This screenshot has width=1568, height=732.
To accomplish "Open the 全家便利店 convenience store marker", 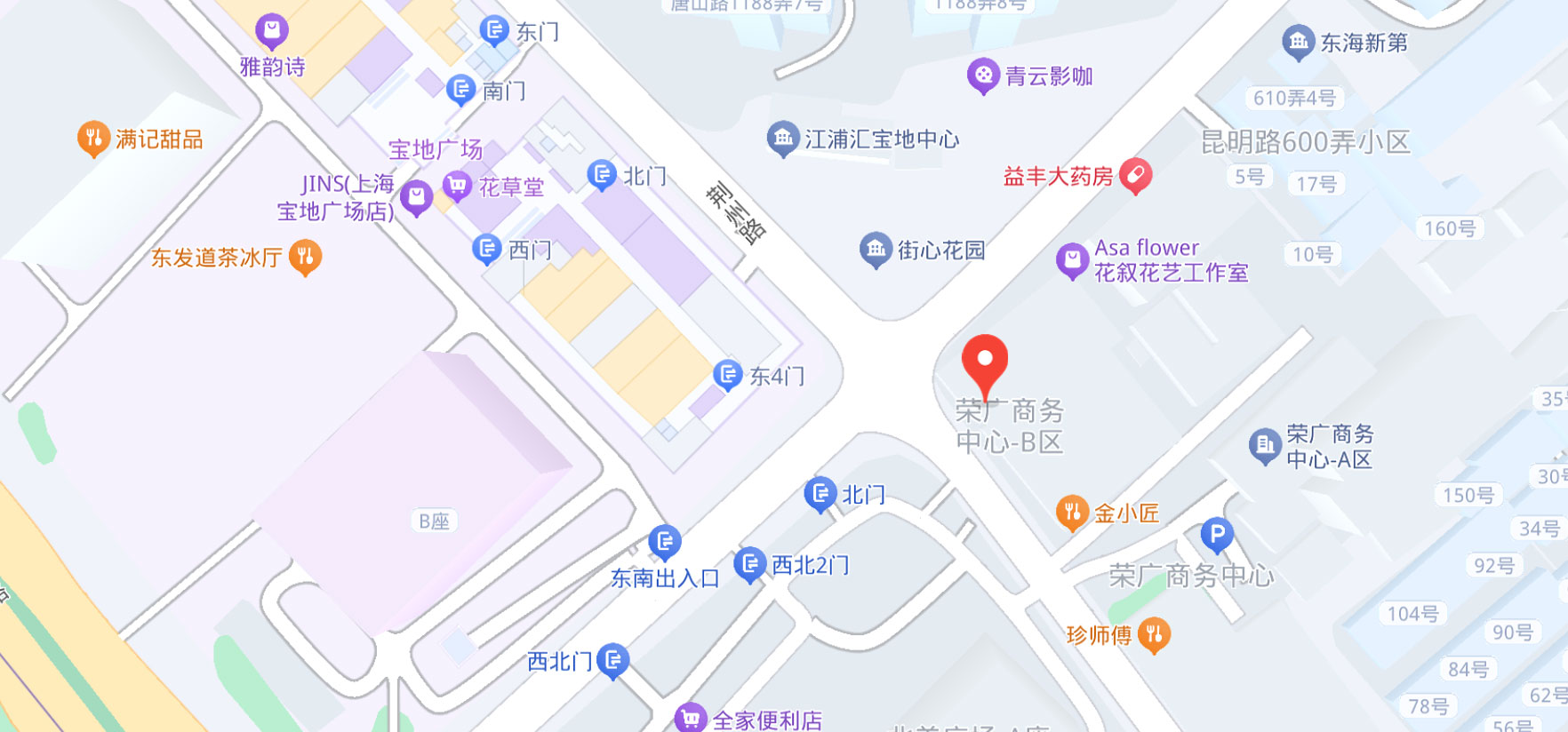I will [x=690, y=719].
